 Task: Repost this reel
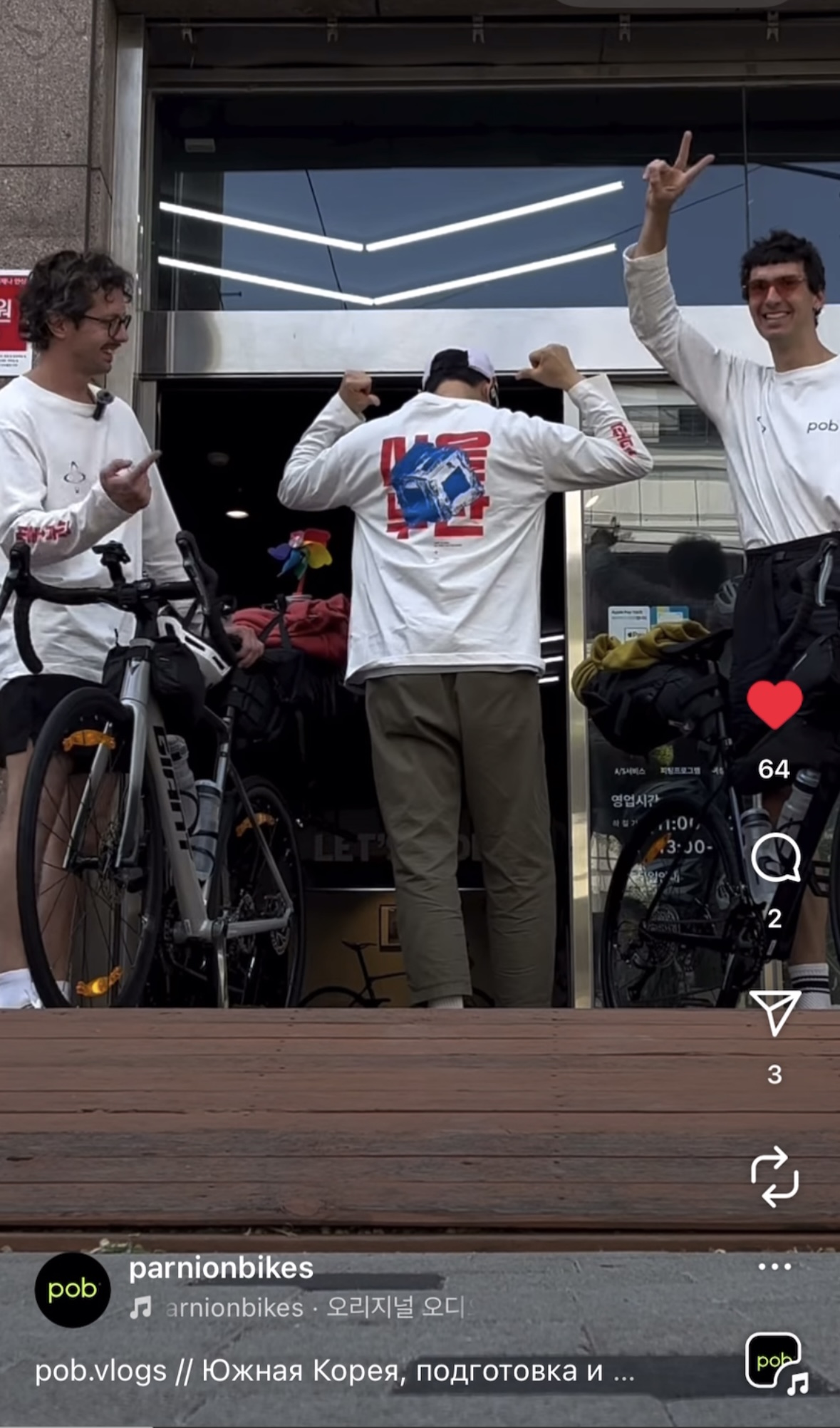[x=774, y=1176]
